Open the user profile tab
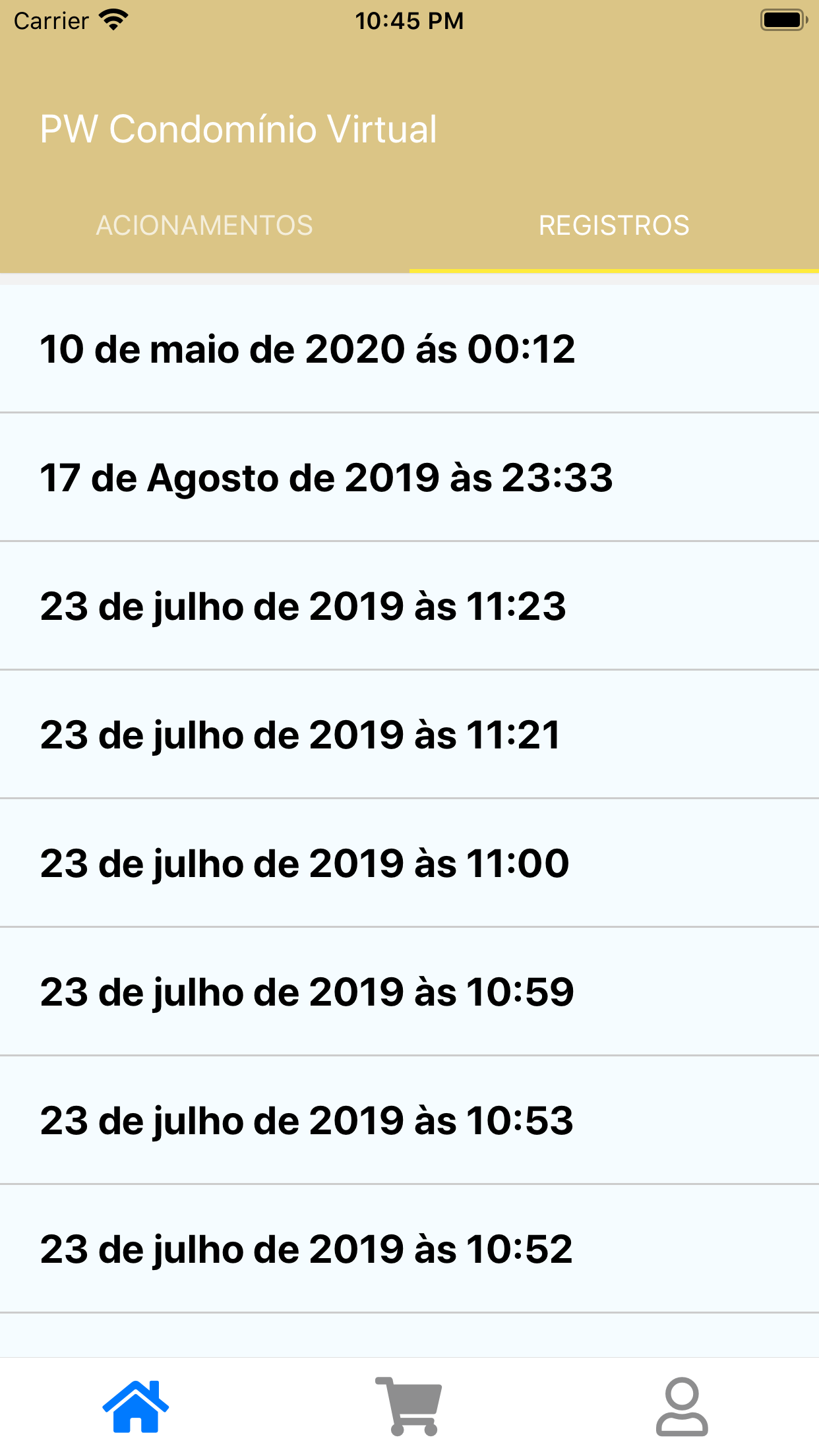 pyautogui.click(x=682, y=1406)
